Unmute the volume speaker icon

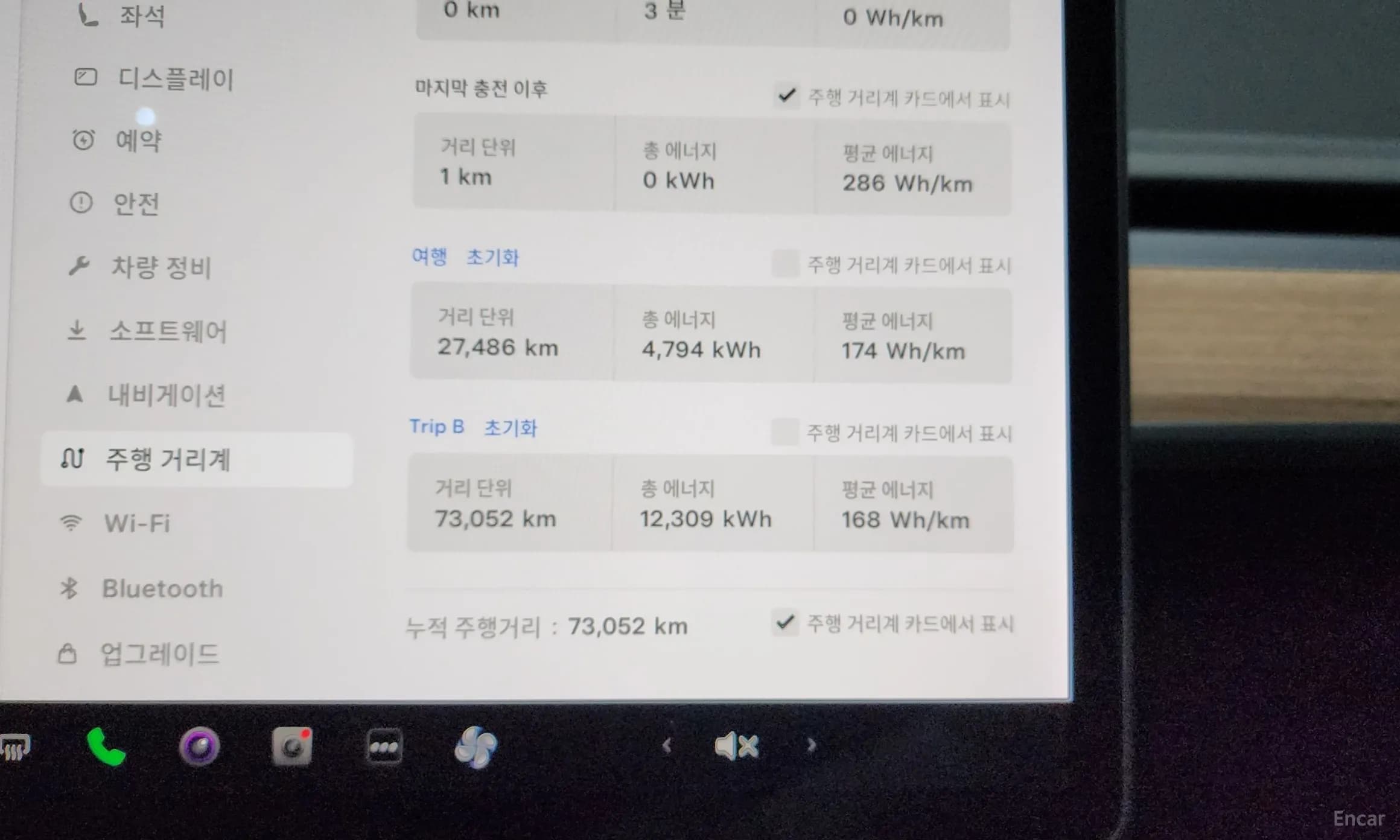736,746
